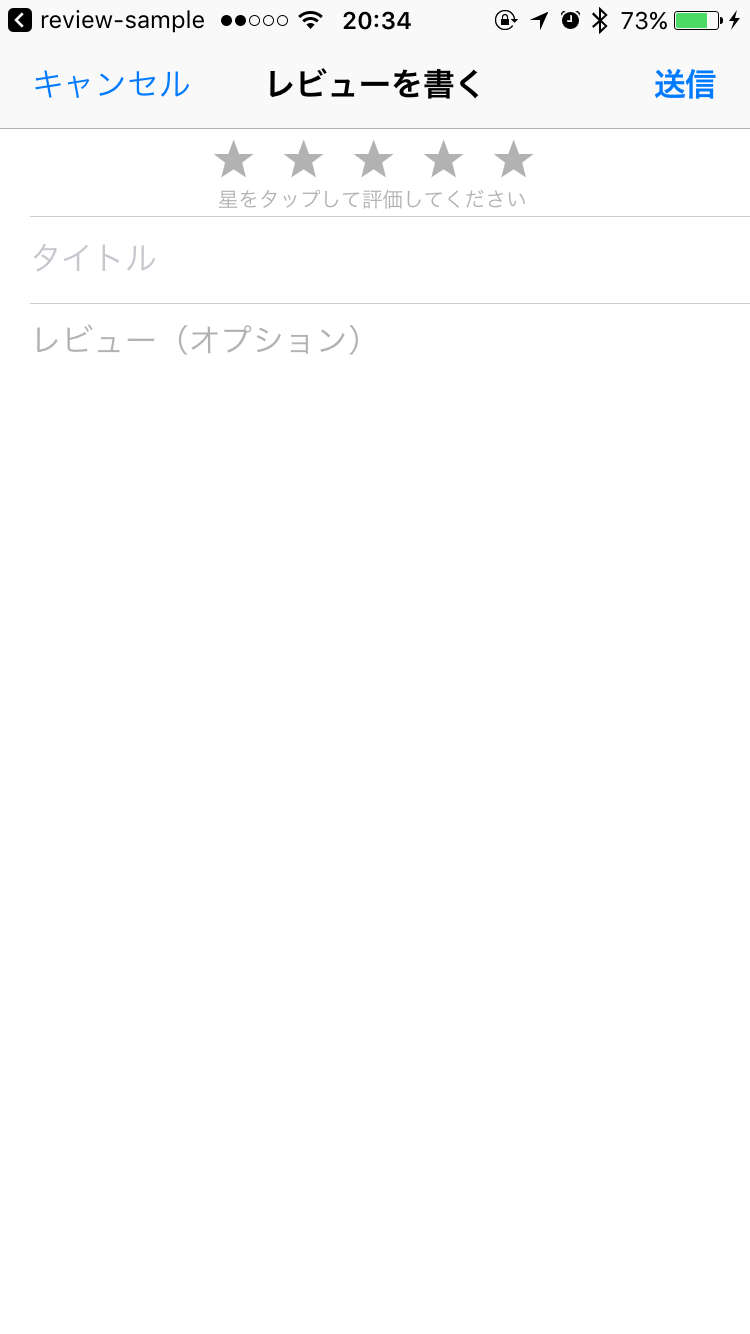The width and height of the screenshot is (750, 1334).
Task: Tap the レビューを書く title text
Action: pos(373,85)
